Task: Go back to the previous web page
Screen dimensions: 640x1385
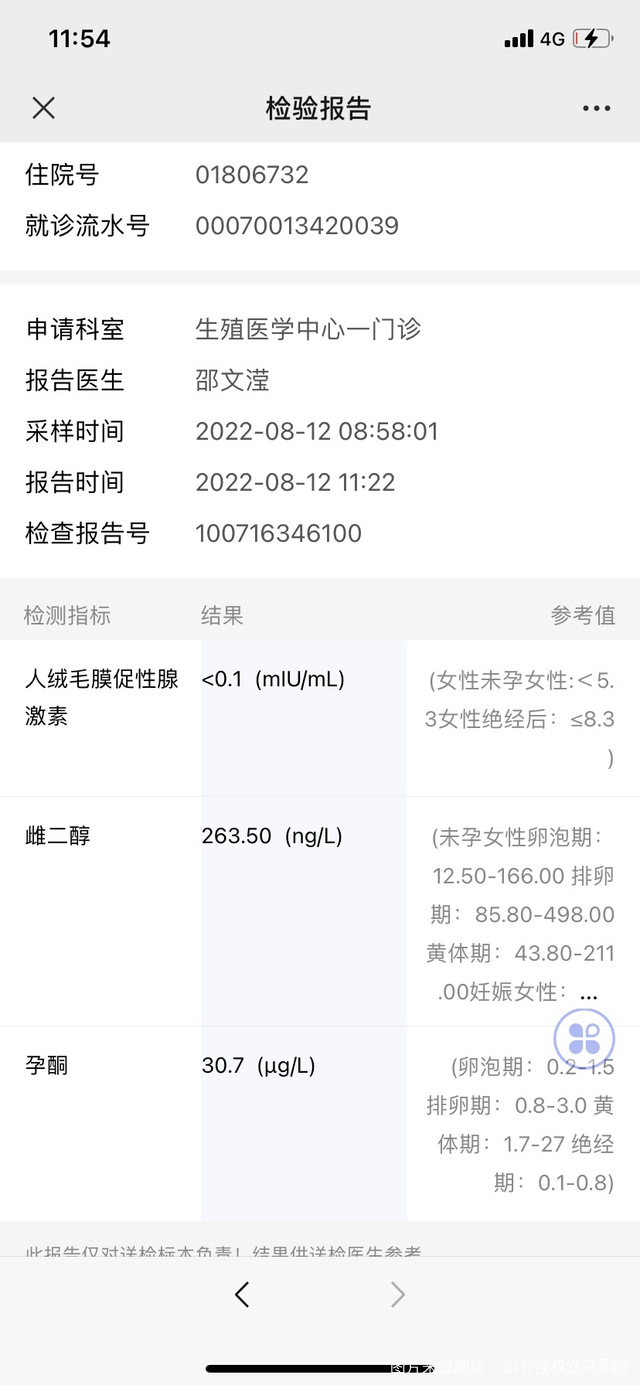Action: (x=241, y=1295)
